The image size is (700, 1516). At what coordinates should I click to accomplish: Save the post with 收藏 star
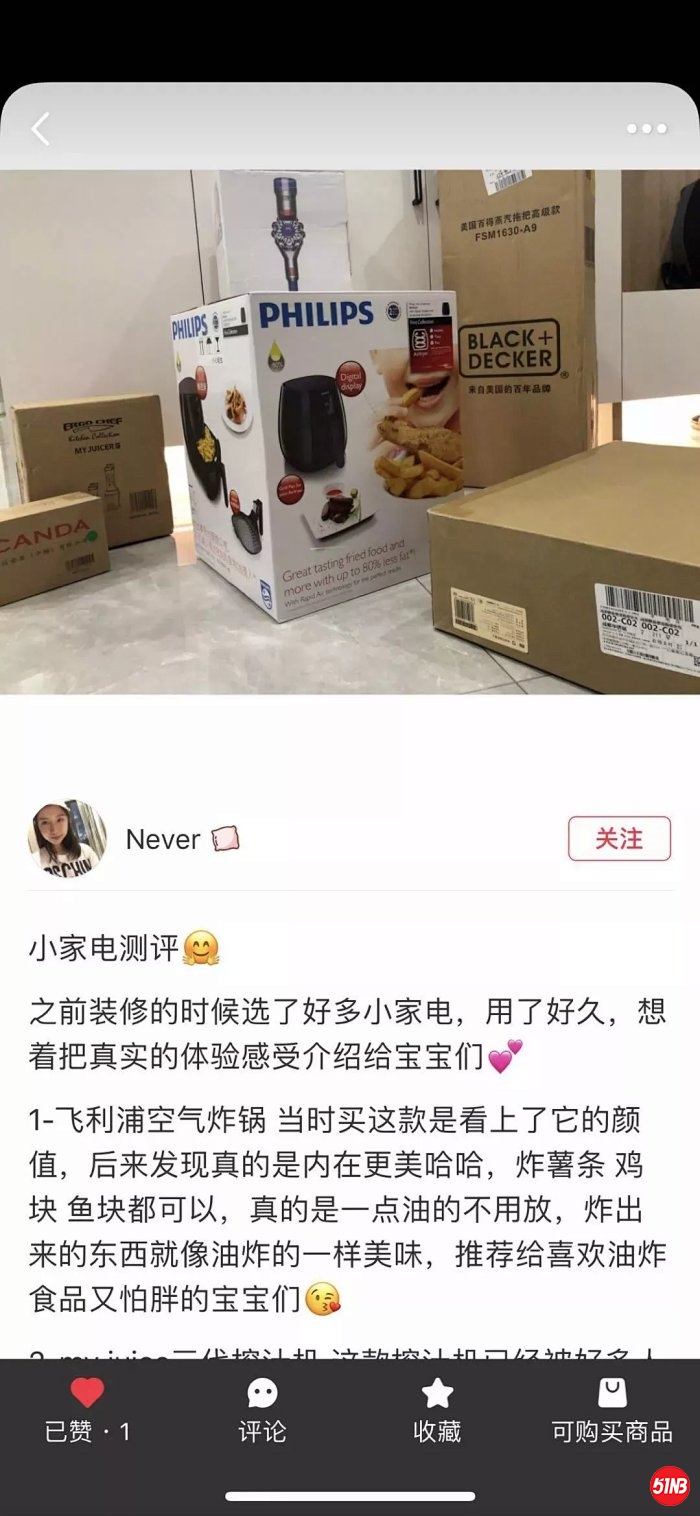[x=437, y=1410]
